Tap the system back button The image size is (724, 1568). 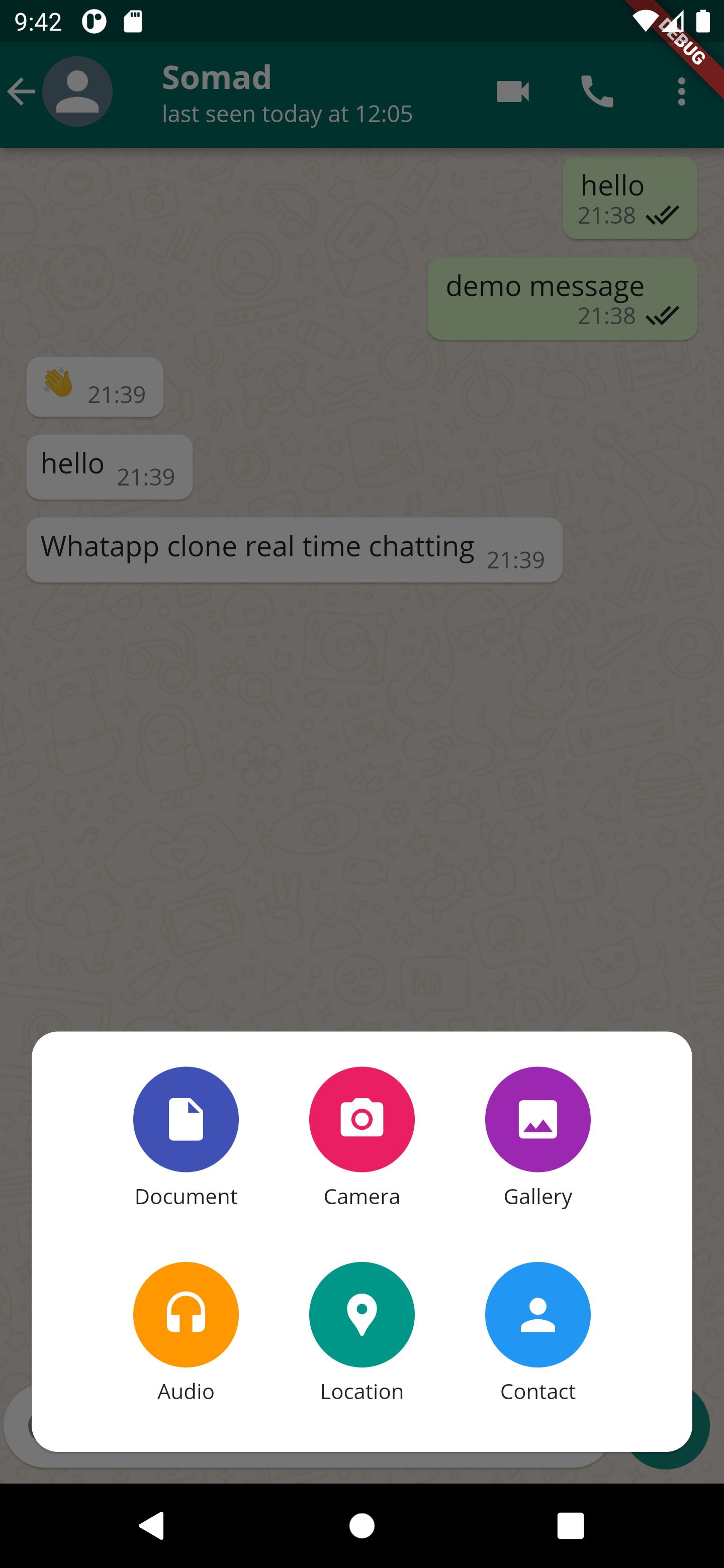tap(152, 1525)
